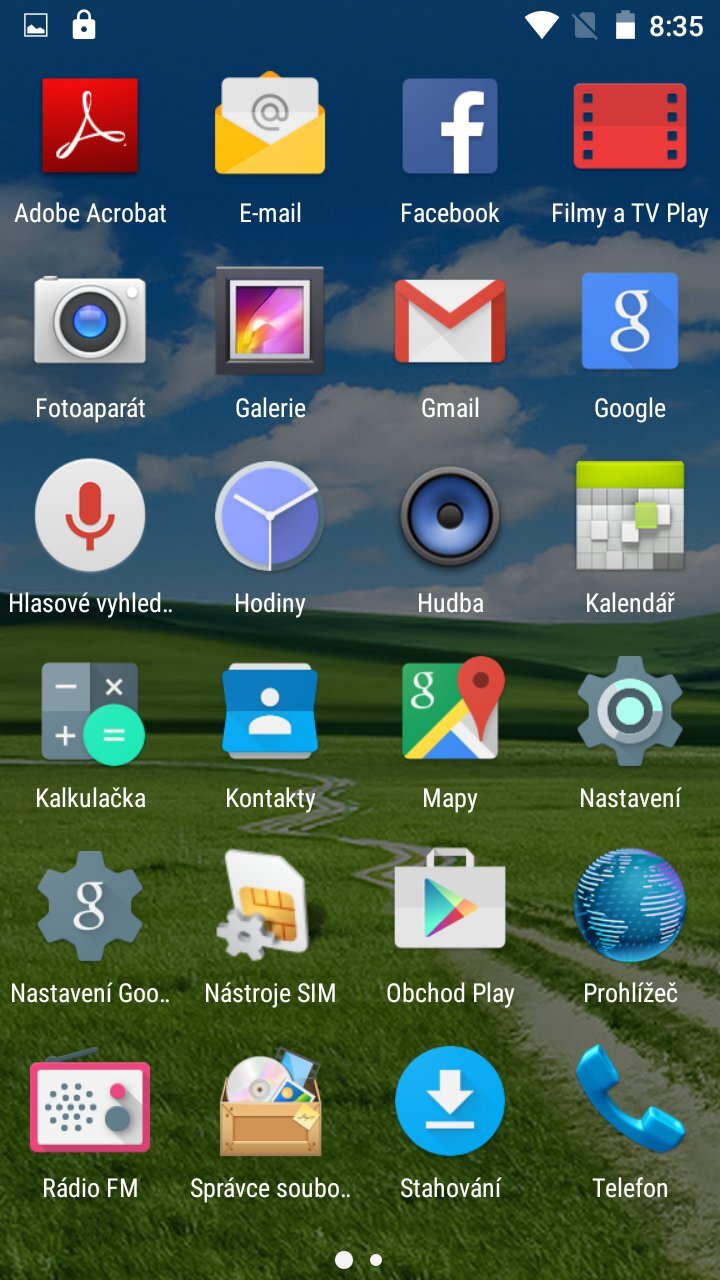
Task: Open Facebook
Action: point(450,127)
